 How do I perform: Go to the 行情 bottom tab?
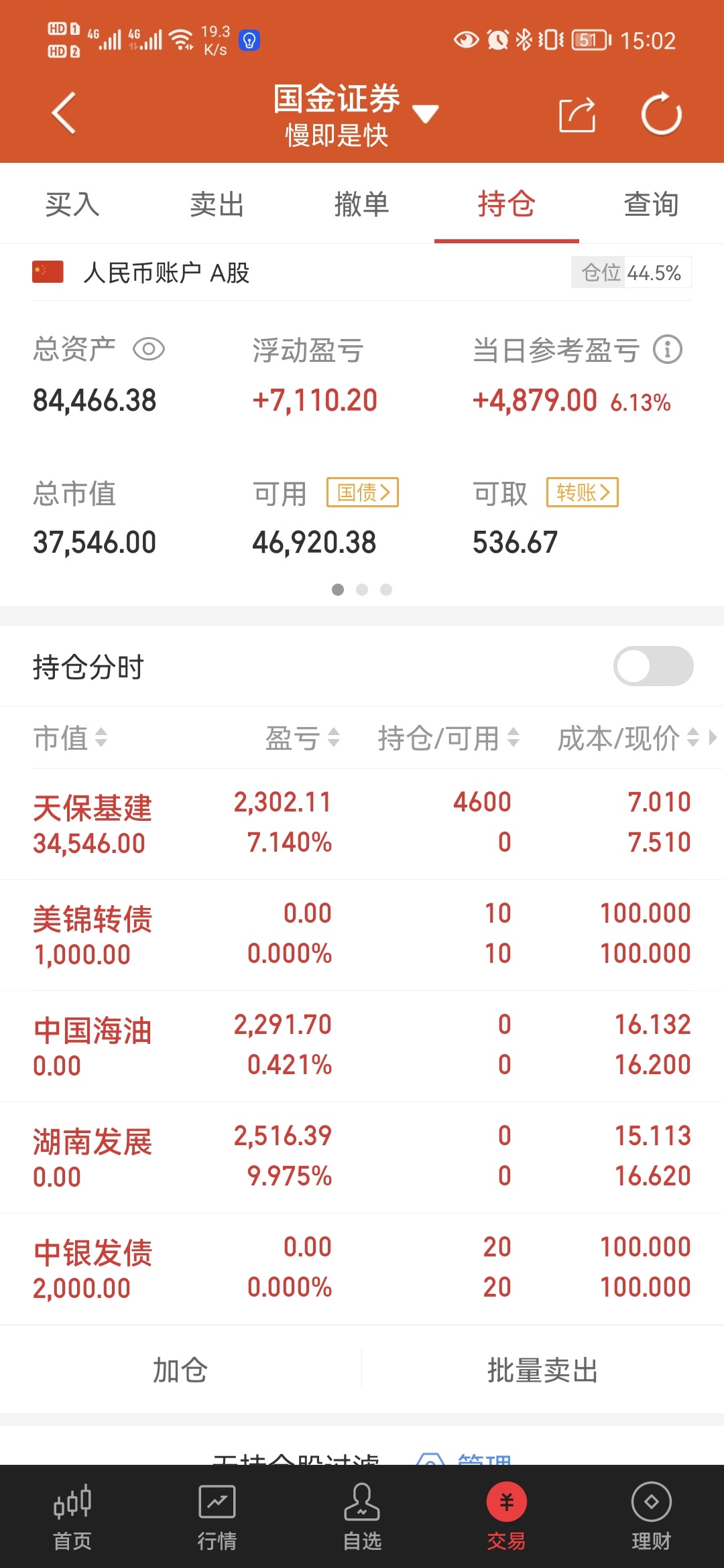pyautogui.click(x=217, y=1517)
